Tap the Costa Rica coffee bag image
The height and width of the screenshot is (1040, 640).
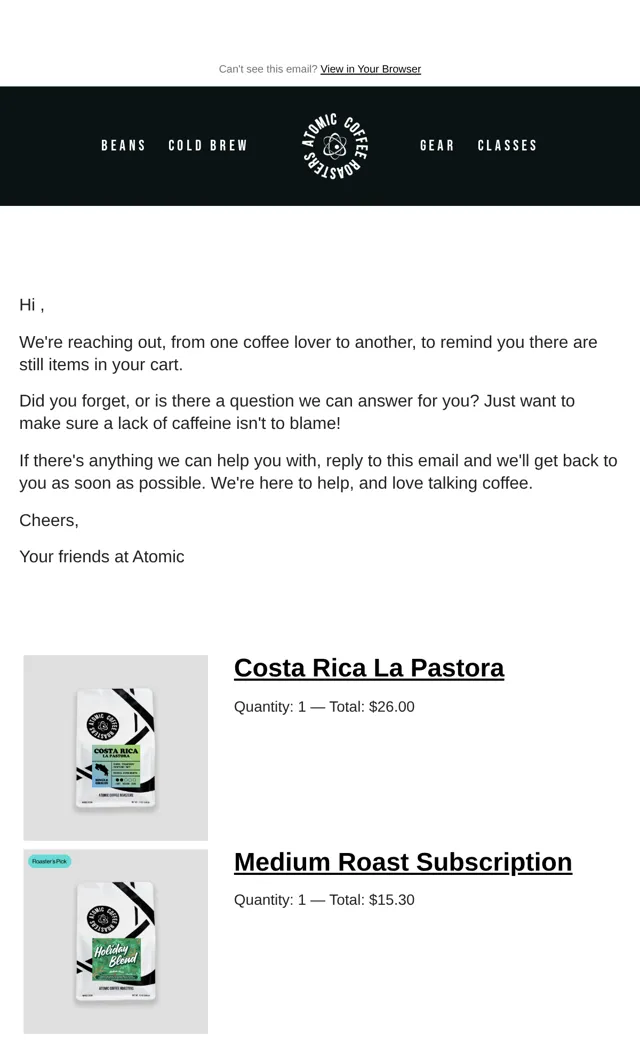coord(115,748)
